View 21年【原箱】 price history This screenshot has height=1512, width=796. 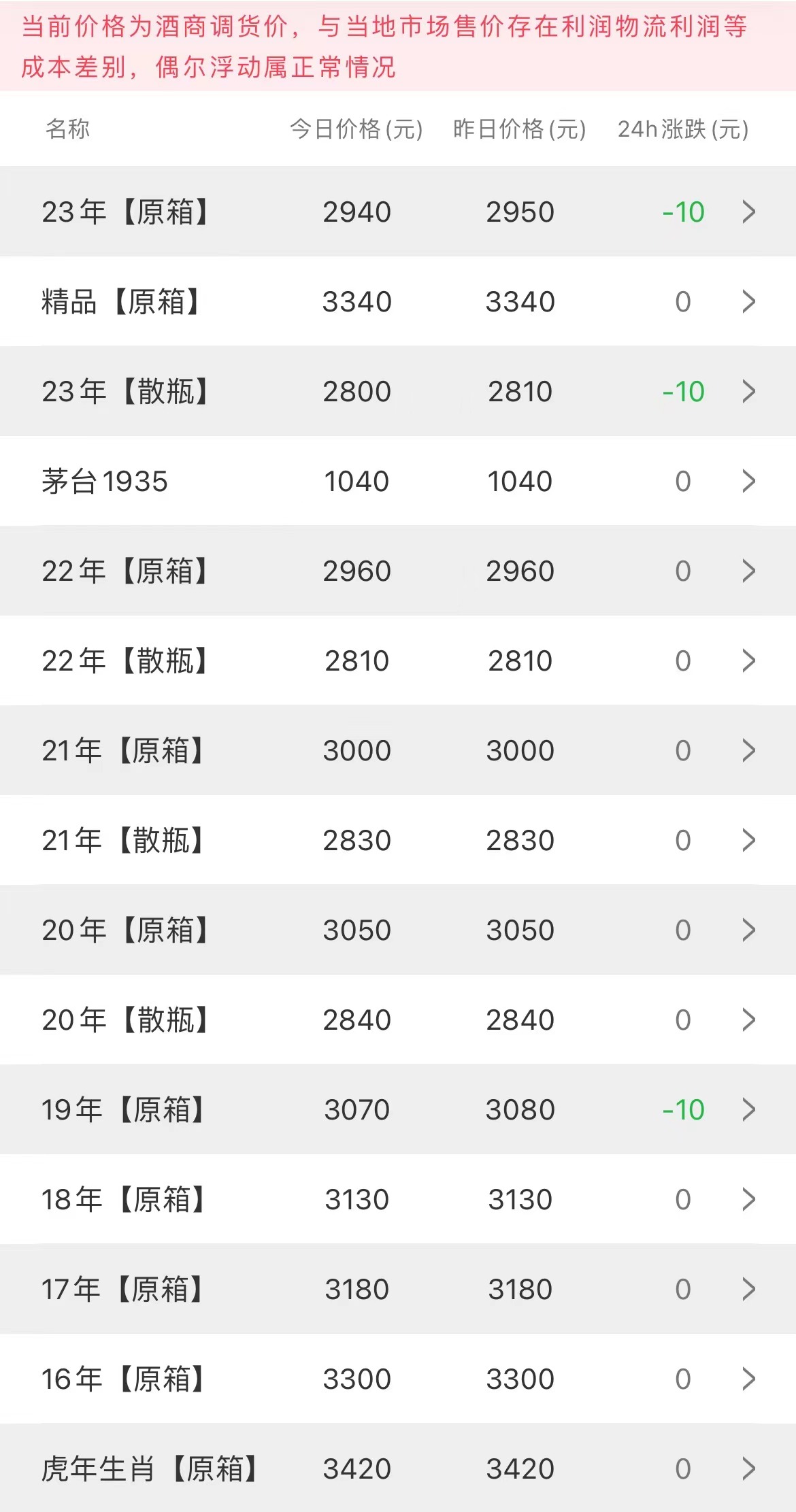click(x=398, y=750)
